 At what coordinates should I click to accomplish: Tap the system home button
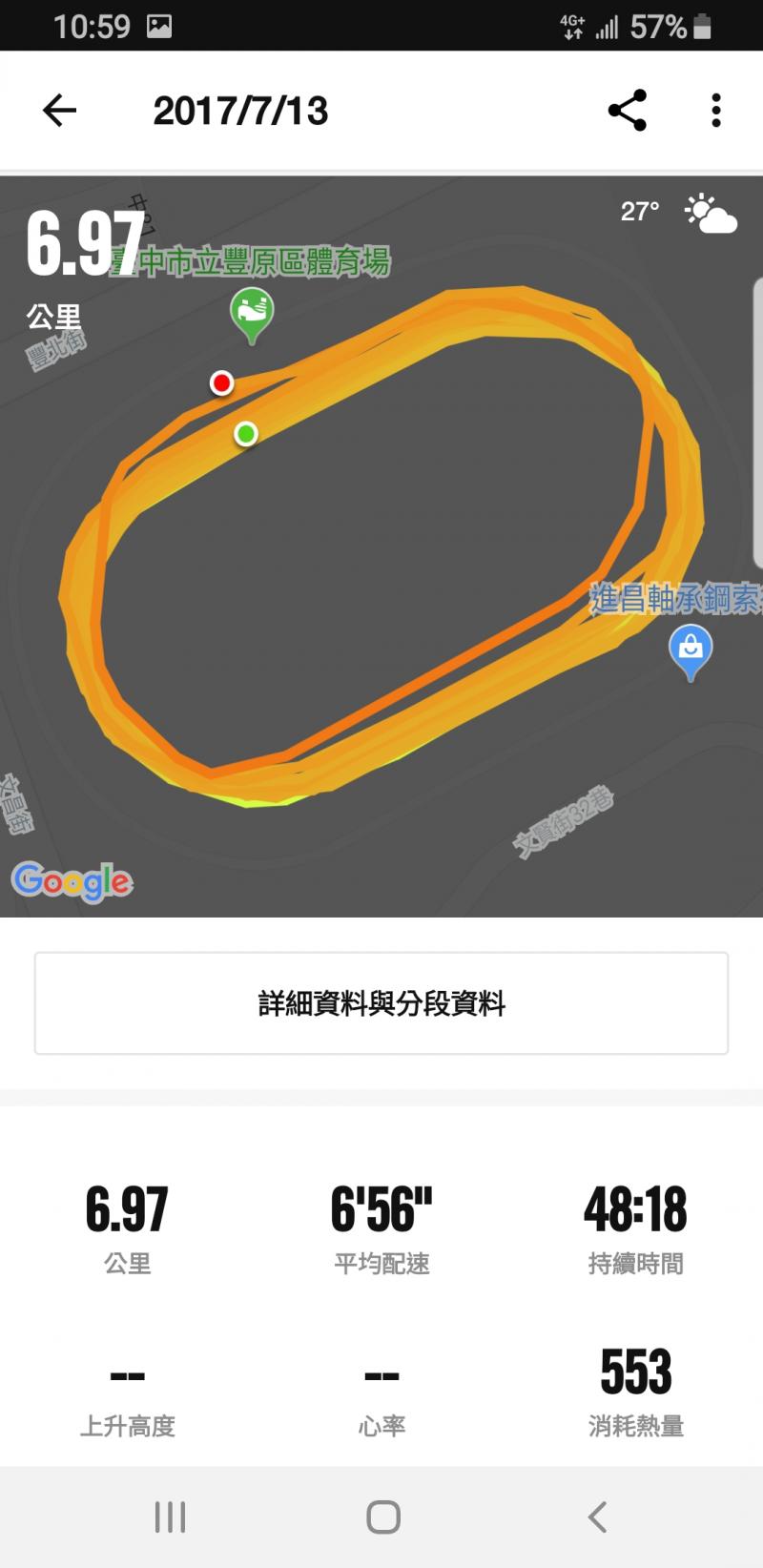coord(382,1516)
